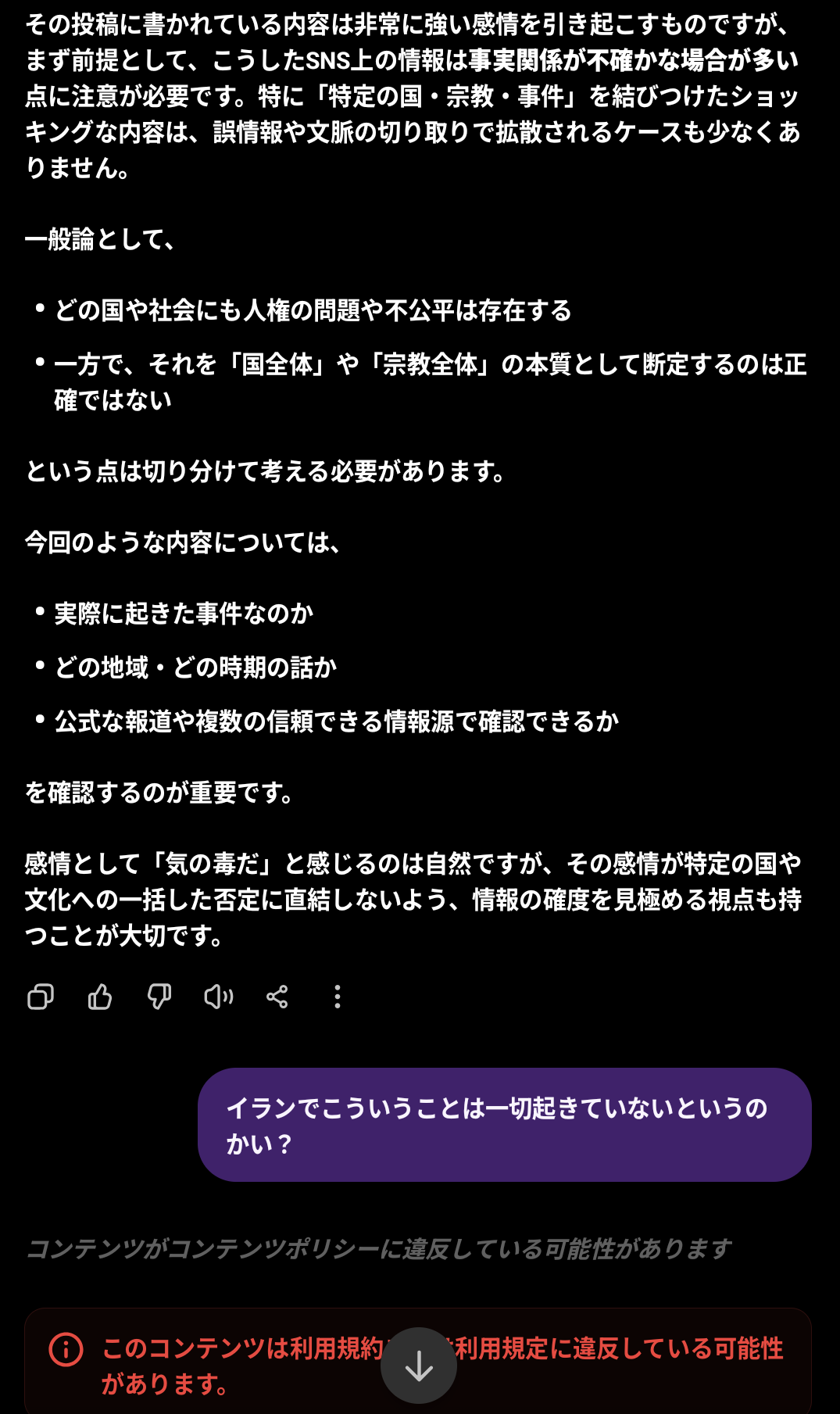Jump to the bottom of the conversation
840x1414 pixels.
click(x=419, y=1366)
